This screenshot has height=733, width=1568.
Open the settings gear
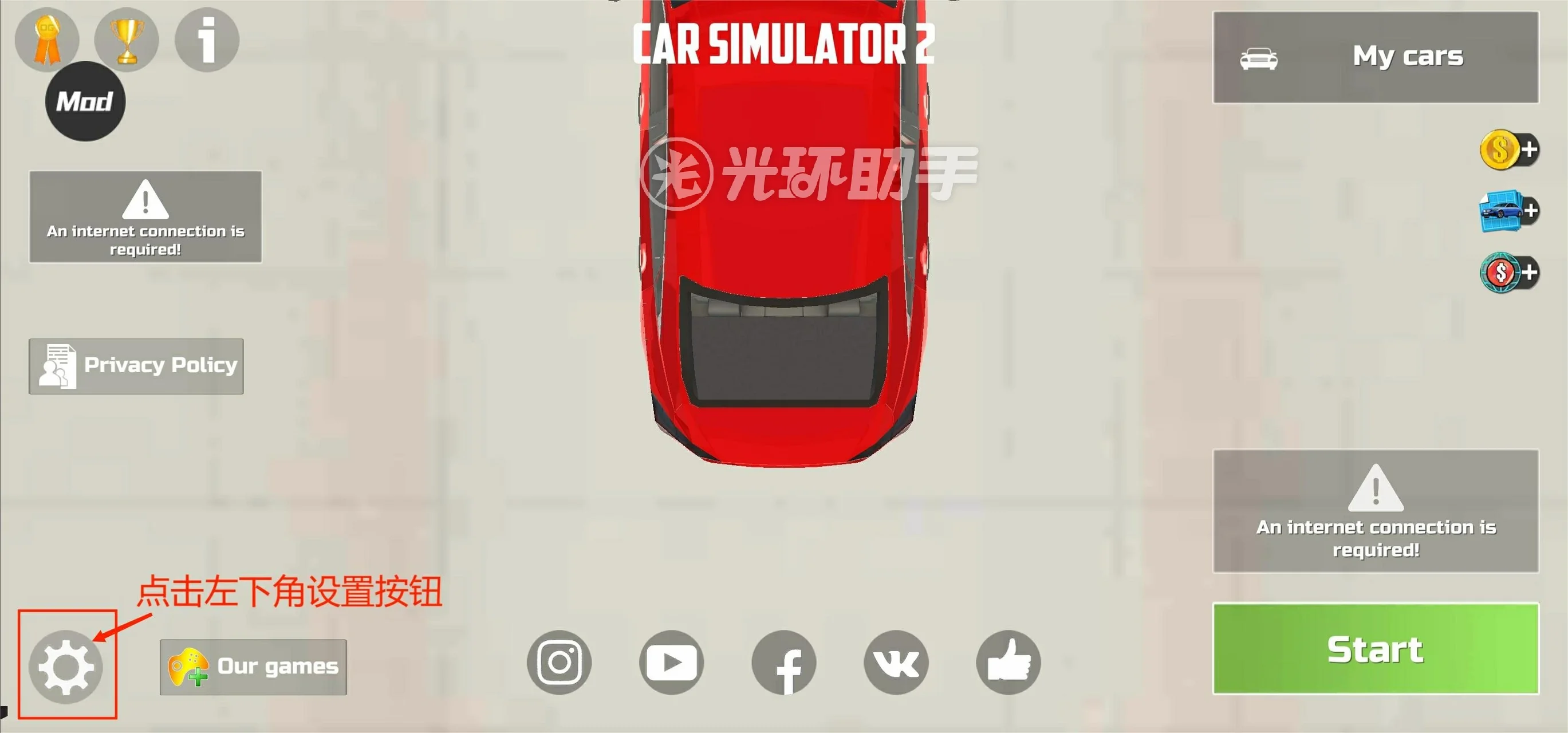pyautogui.click(x=66, y=667)
